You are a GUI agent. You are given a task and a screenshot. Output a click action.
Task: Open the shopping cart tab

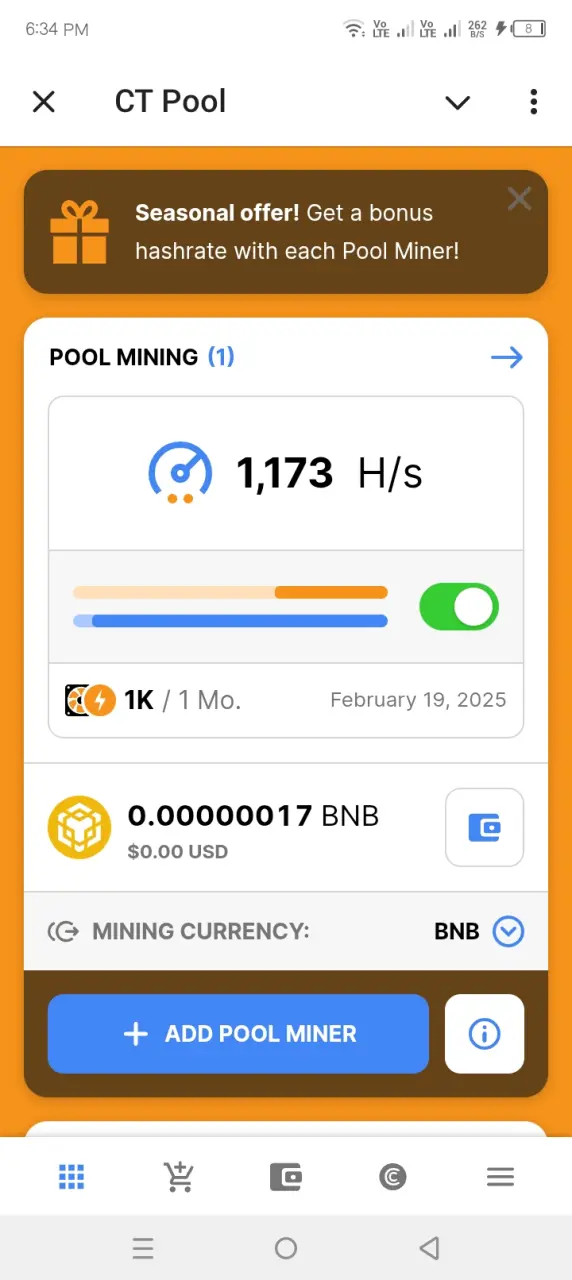(x=179, y=1177)
